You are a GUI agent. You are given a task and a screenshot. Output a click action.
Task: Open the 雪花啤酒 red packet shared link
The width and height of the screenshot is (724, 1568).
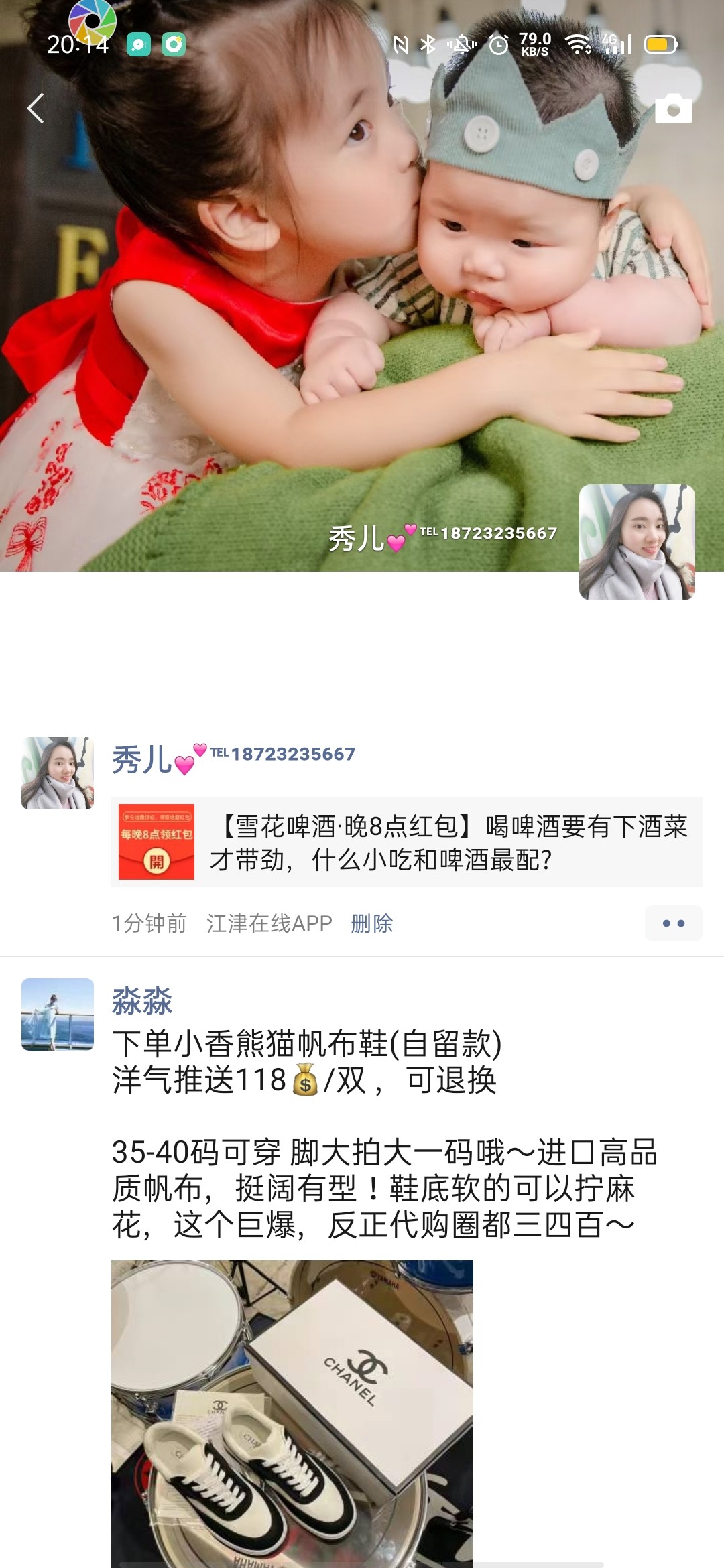click(406, 842)
